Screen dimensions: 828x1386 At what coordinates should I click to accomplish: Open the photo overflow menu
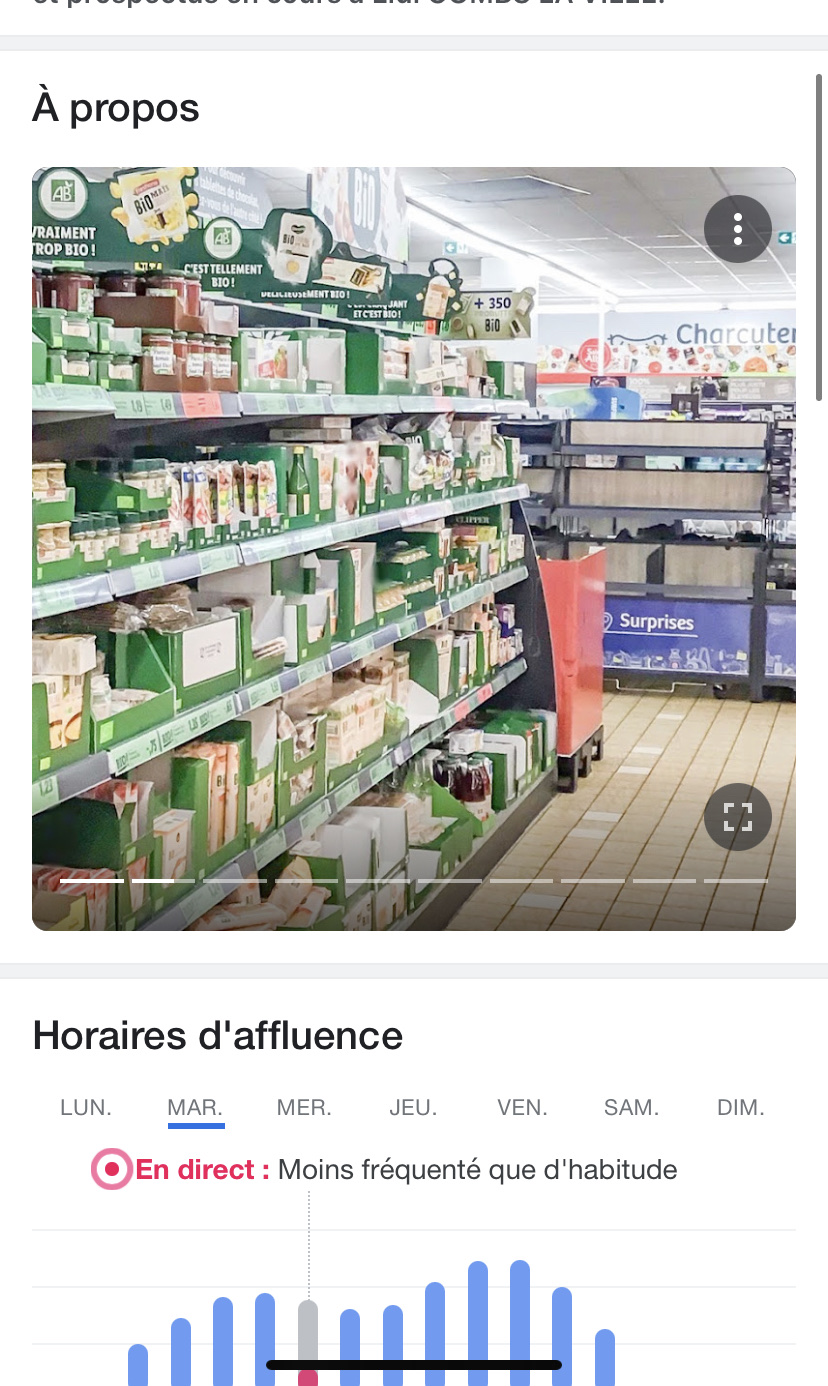click(x=737, y=229)
